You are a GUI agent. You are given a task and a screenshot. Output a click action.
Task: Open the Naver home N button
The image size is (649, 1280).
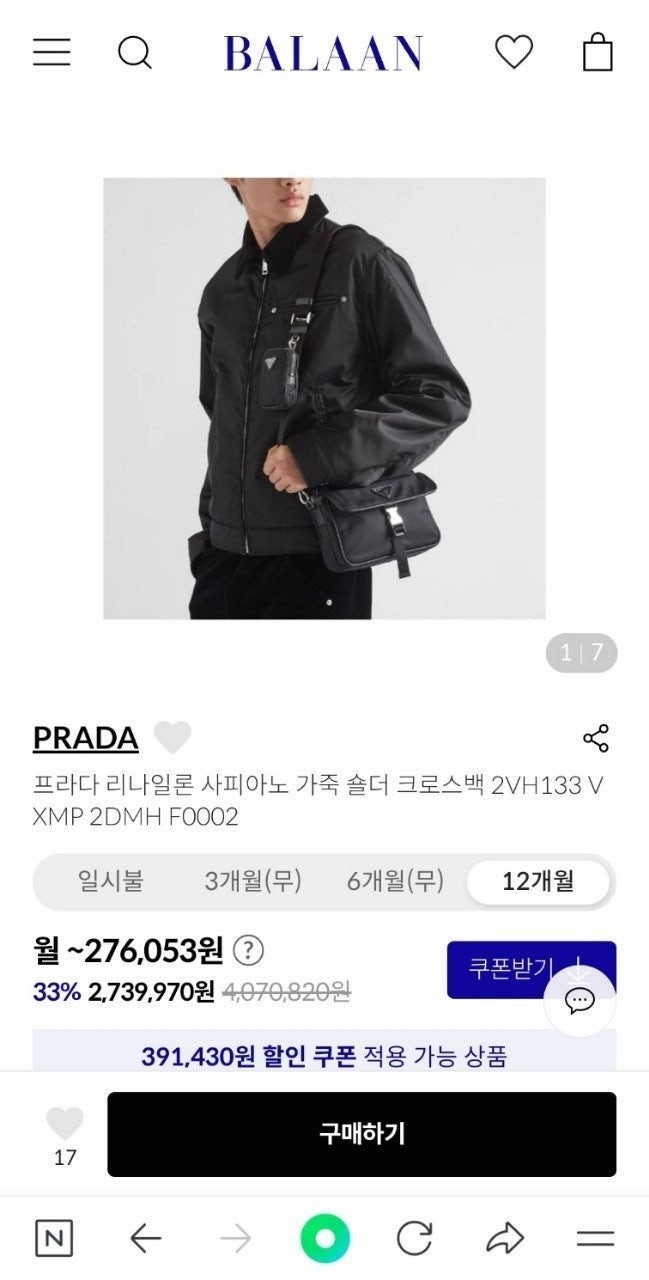54,1239
